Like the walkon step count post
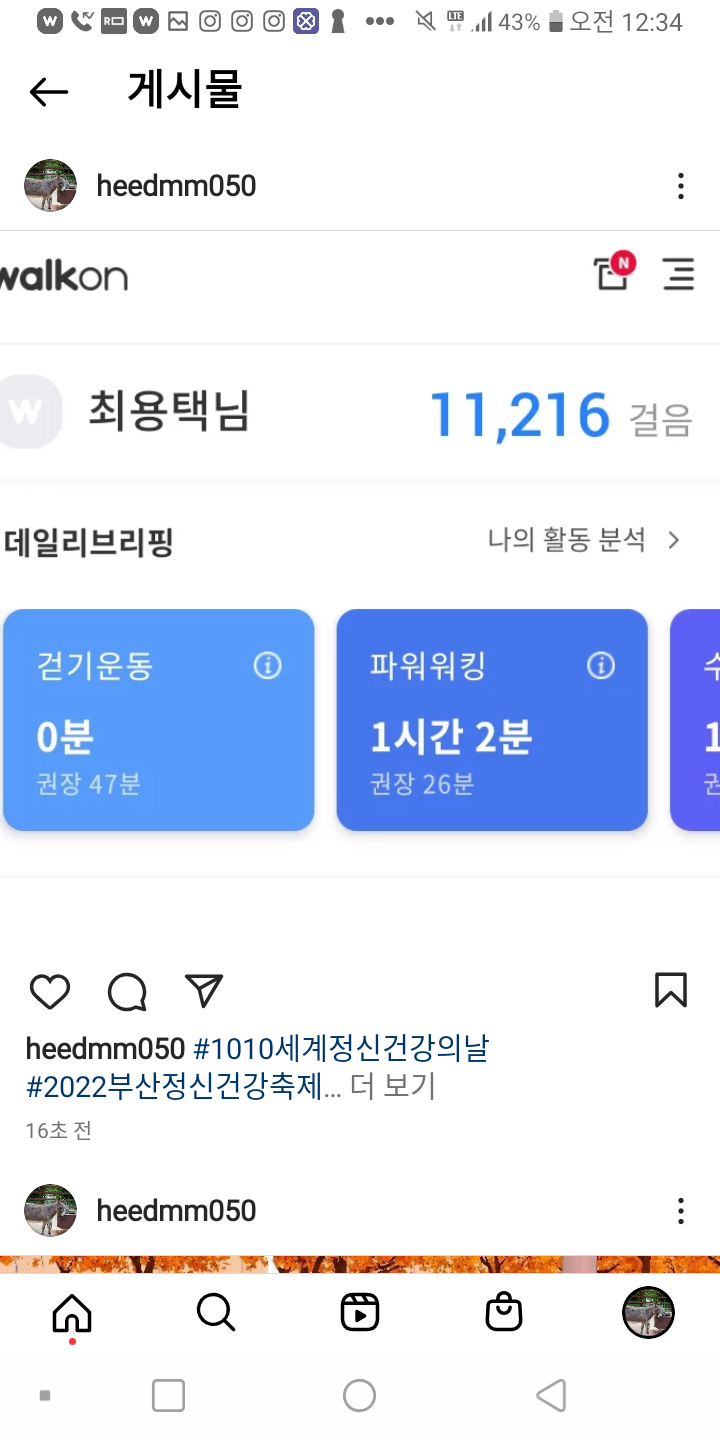The image size is (720, 1440). click(x=49, y=991)
